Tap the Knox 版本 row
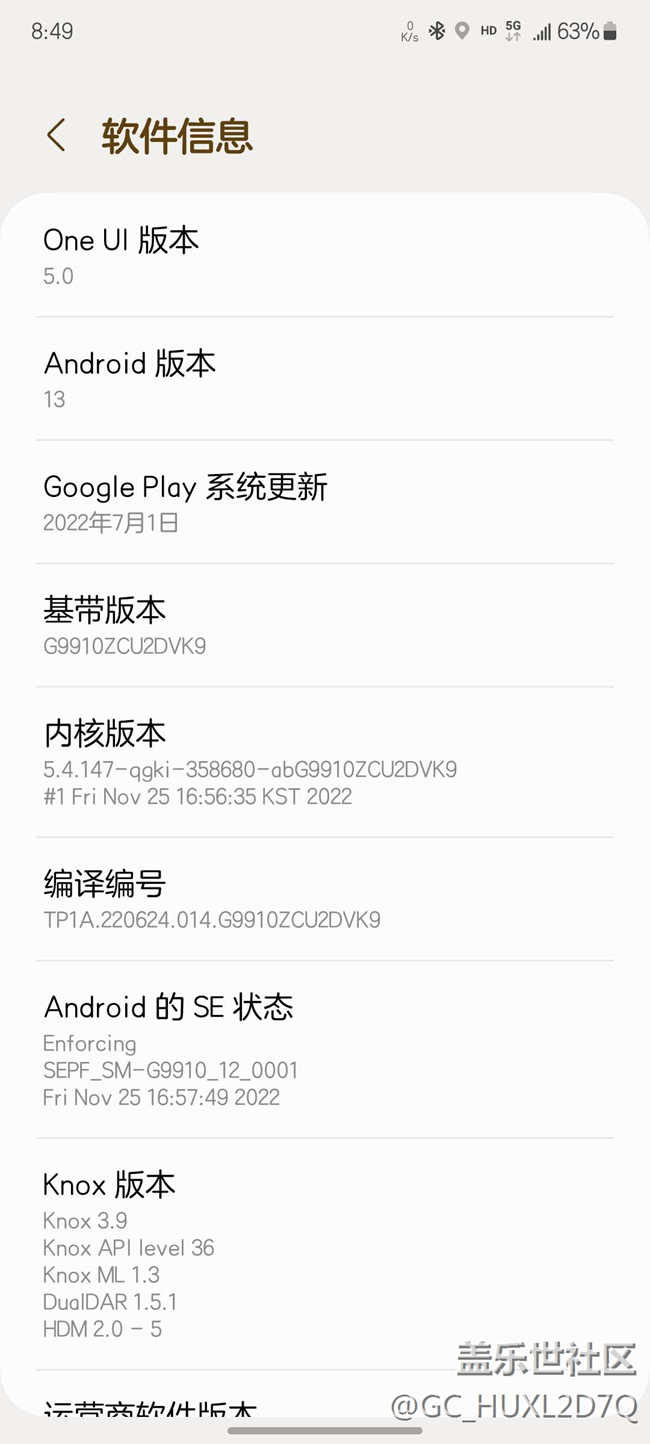The height and width of the screenshot is (1444, 650). [324, 1254]
